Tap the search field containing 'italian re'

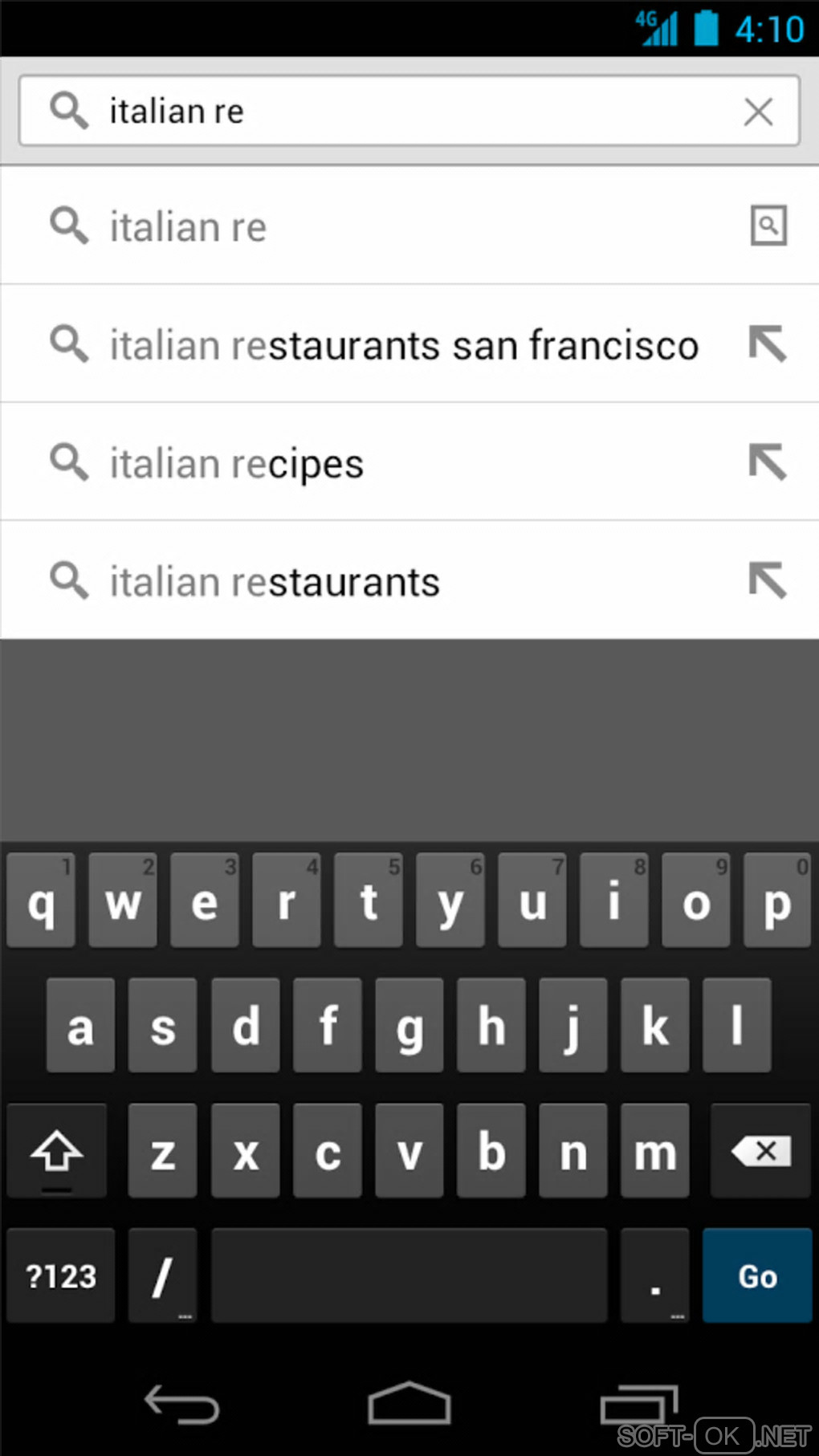click(x=401, y=112)
